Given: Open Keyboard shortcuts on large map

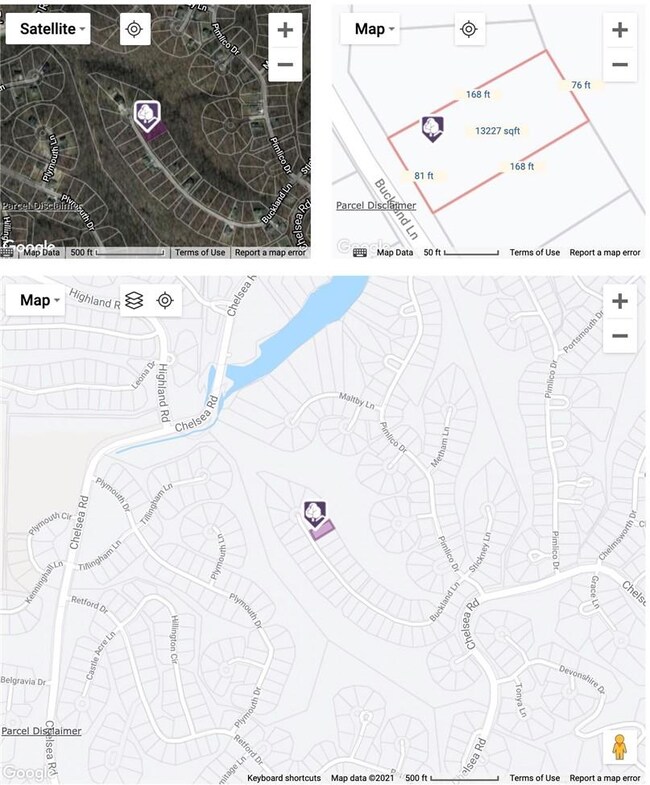Looking at the screenshot, I should click(x=284, y=778).
